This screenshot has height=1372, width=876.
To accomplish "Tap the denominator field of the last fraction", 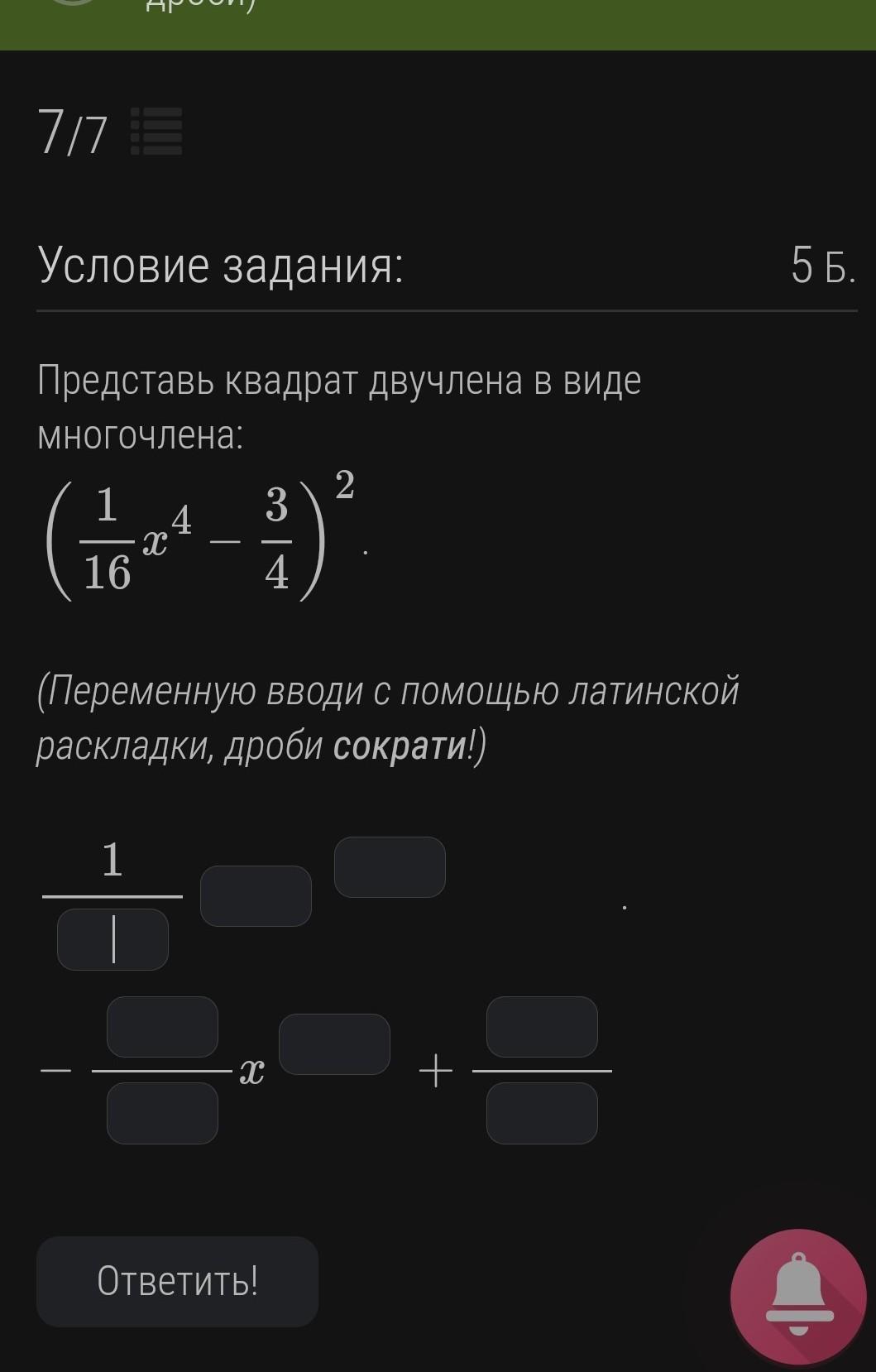I will [x=542, y=1114].
